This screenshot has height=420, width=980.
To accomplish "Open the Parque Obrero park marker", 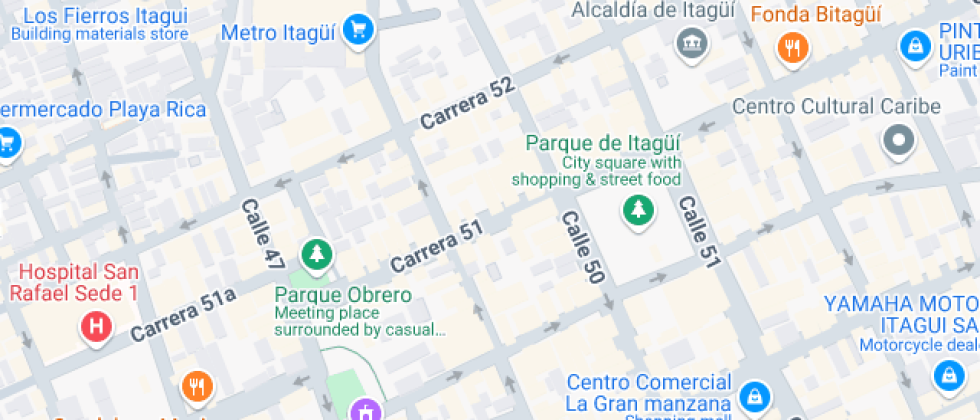I will pos(318,255).
